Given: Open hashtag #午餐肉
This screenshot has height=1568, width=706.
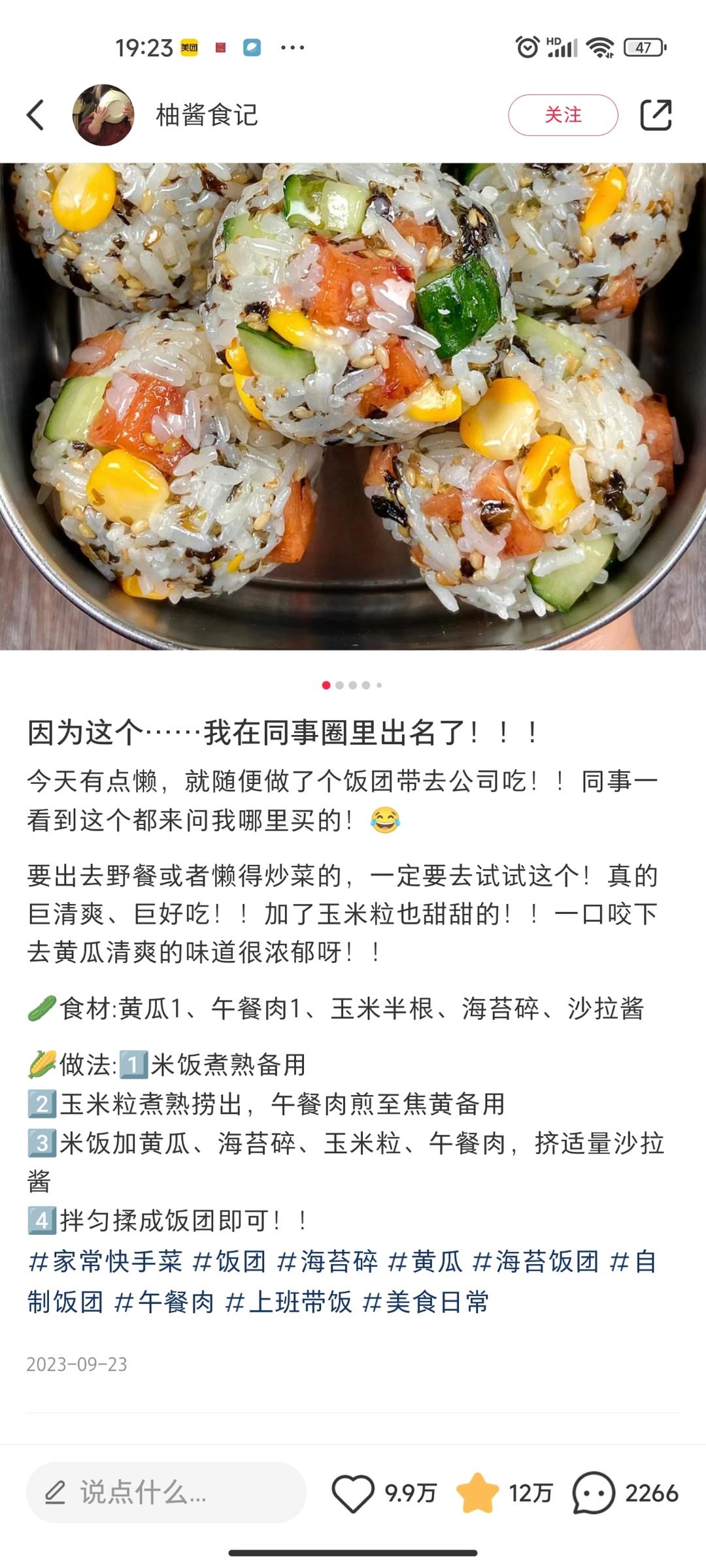Looking at the screenshot, I should point(164,1302).
